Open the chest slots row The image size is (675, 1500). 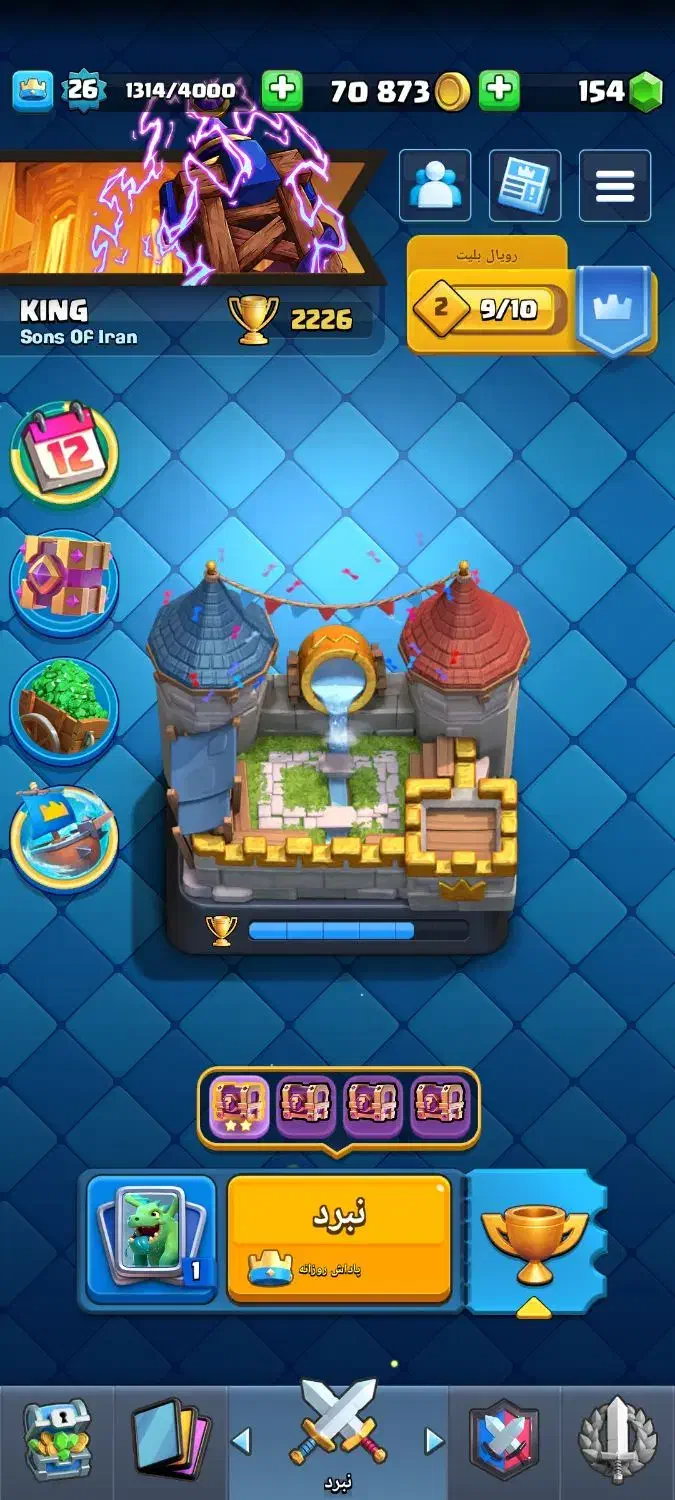click(x=339, y=1108)
